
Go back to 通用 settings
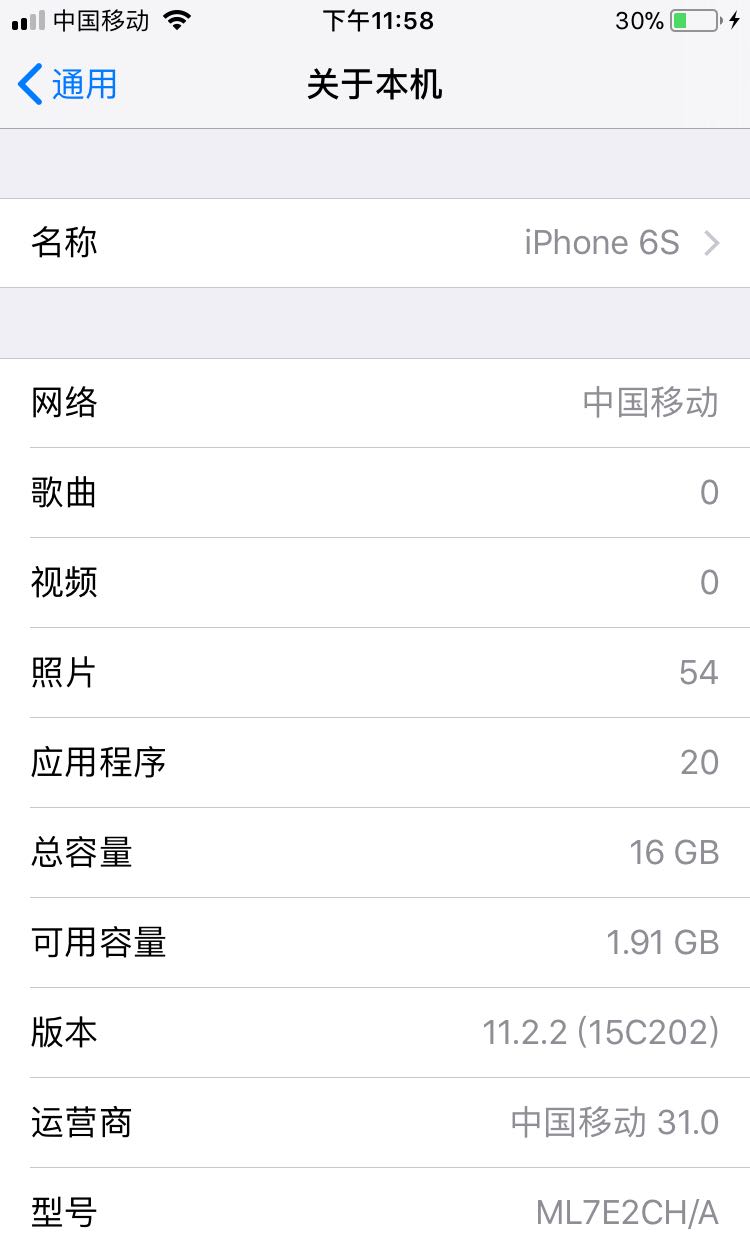click(68, 84)
